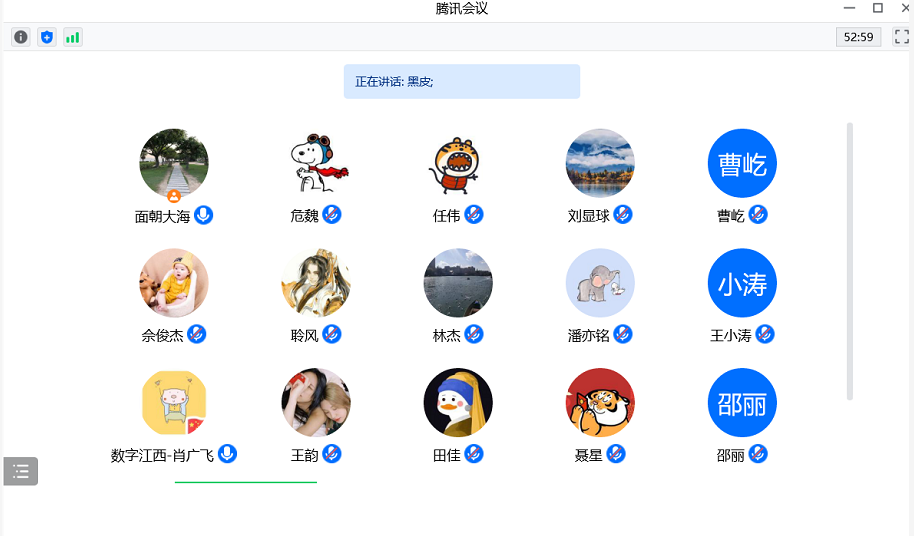Select participant 数字江西-肖广飞
The height and width of the screenshot is (536, 914).
174,403
